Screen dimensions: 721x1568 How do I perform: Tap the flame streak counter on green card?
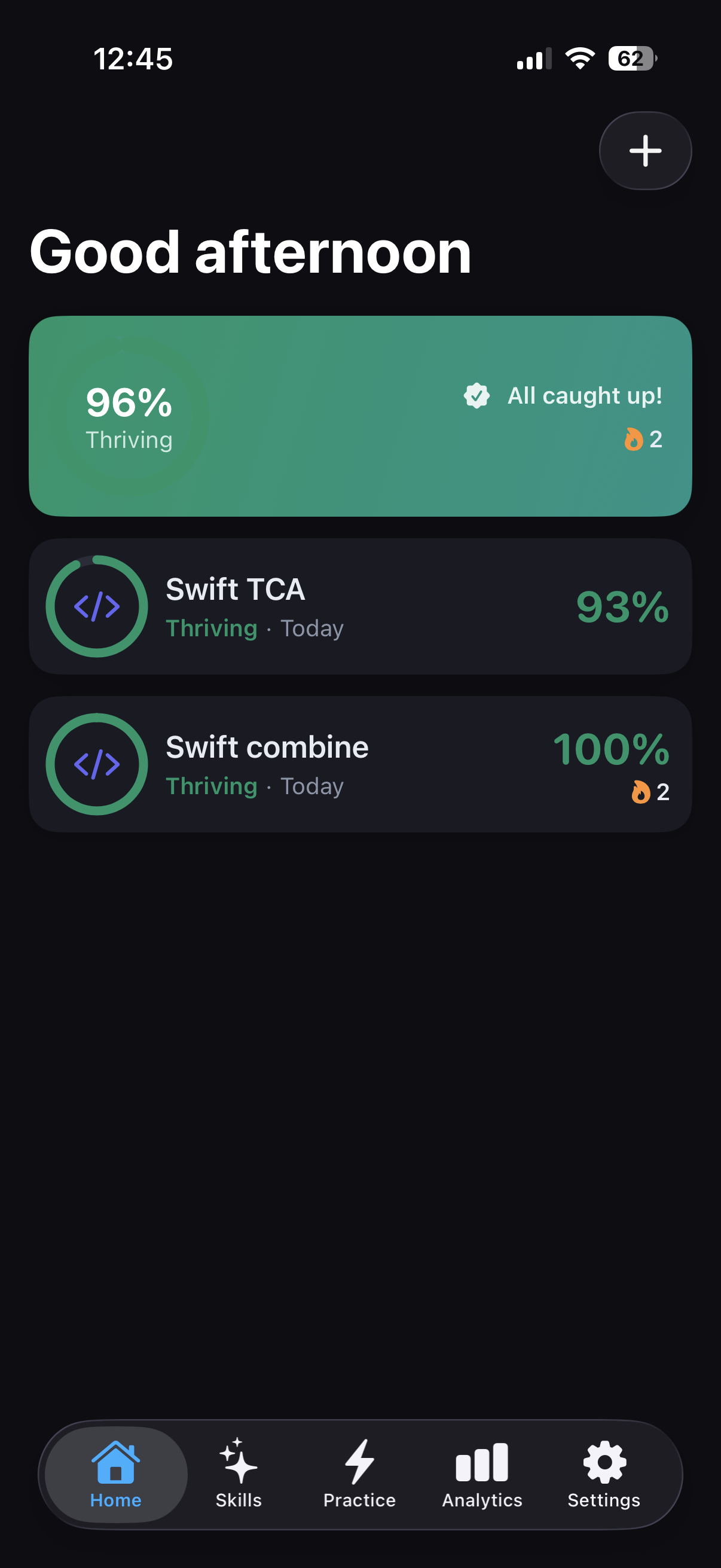point(634,440)
